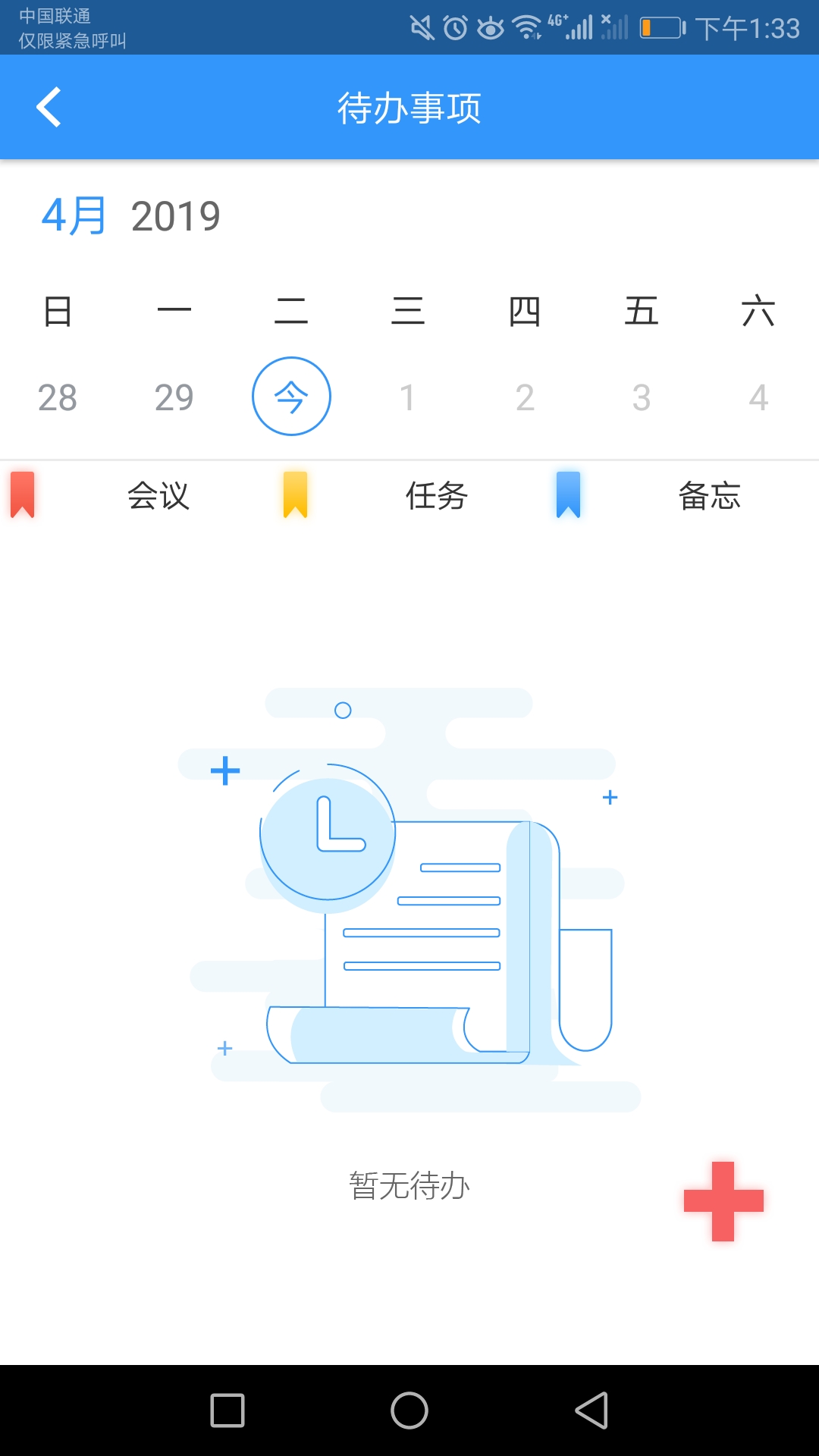819x1456 pixels.
Task: Open the recent apps overview
Action: tap(227, 1410)
